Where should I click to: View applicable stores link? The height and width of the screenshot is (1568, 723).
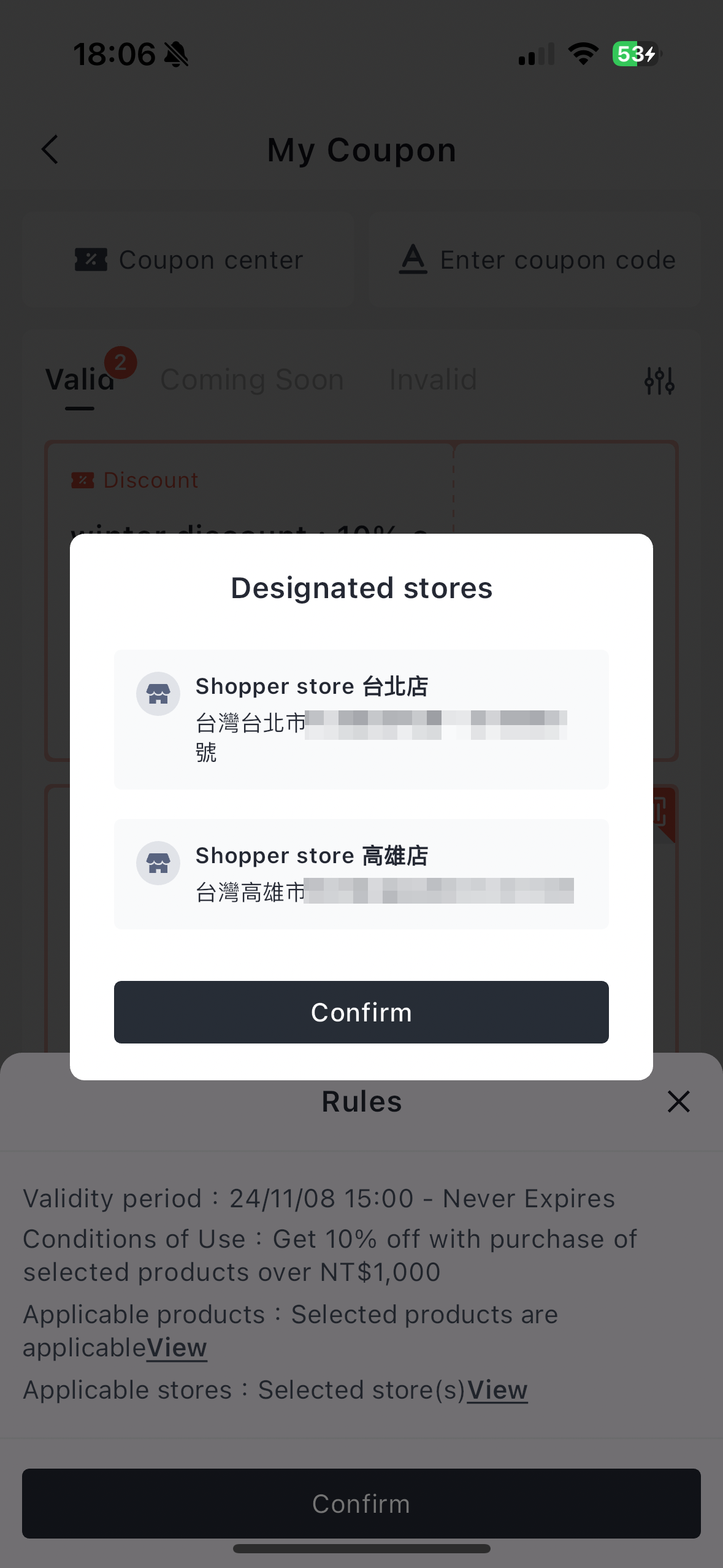click(x=497, y=1390)
